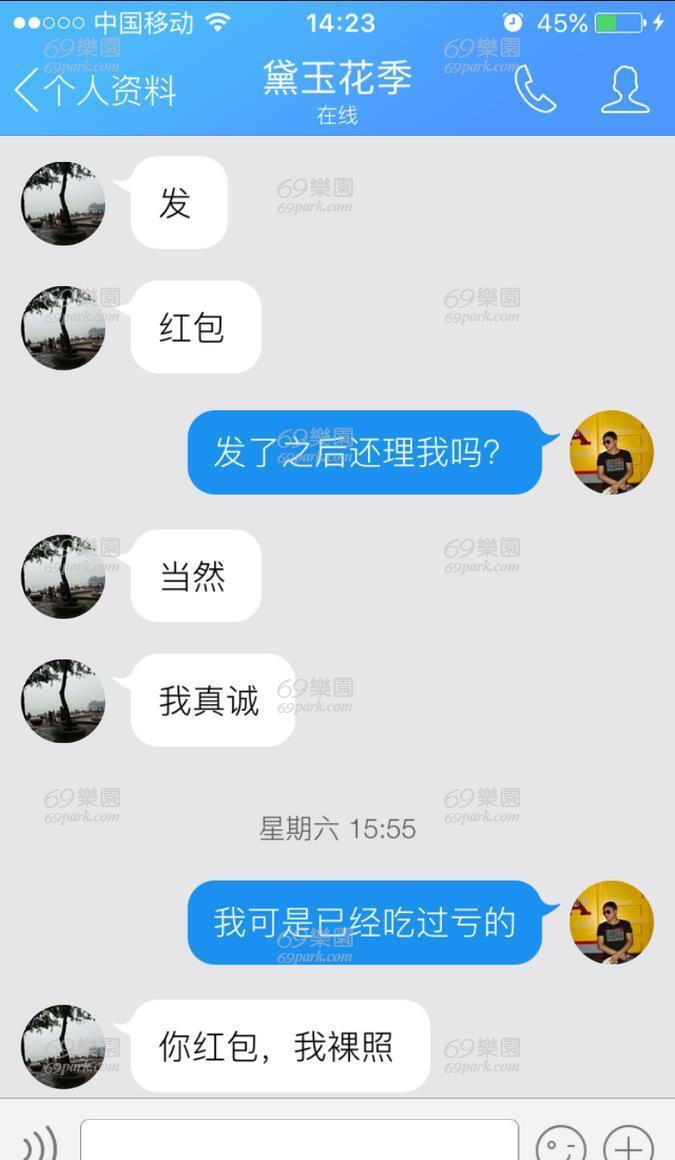The width and height of the screenshot is (675, 1160).
Task: Open the emoji picker
Action: click(560, 1143)
